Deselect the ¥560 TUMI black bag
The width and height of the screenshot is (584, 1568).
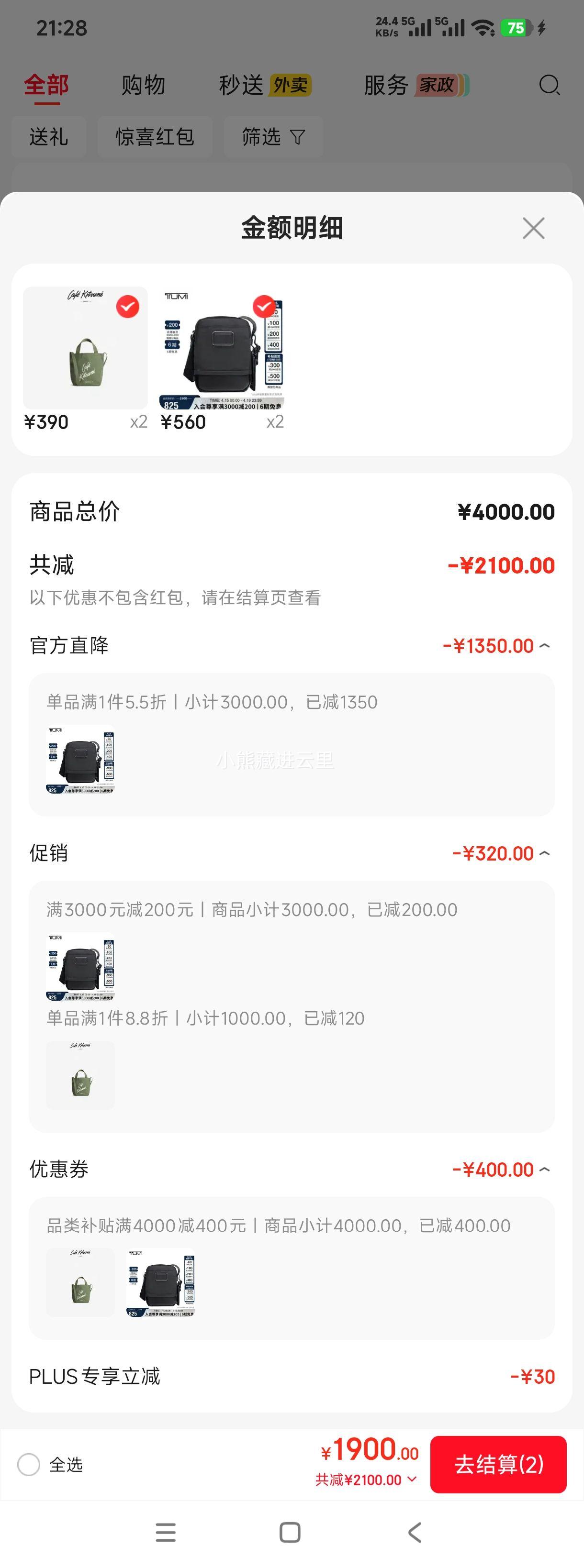tap(264, 306)
